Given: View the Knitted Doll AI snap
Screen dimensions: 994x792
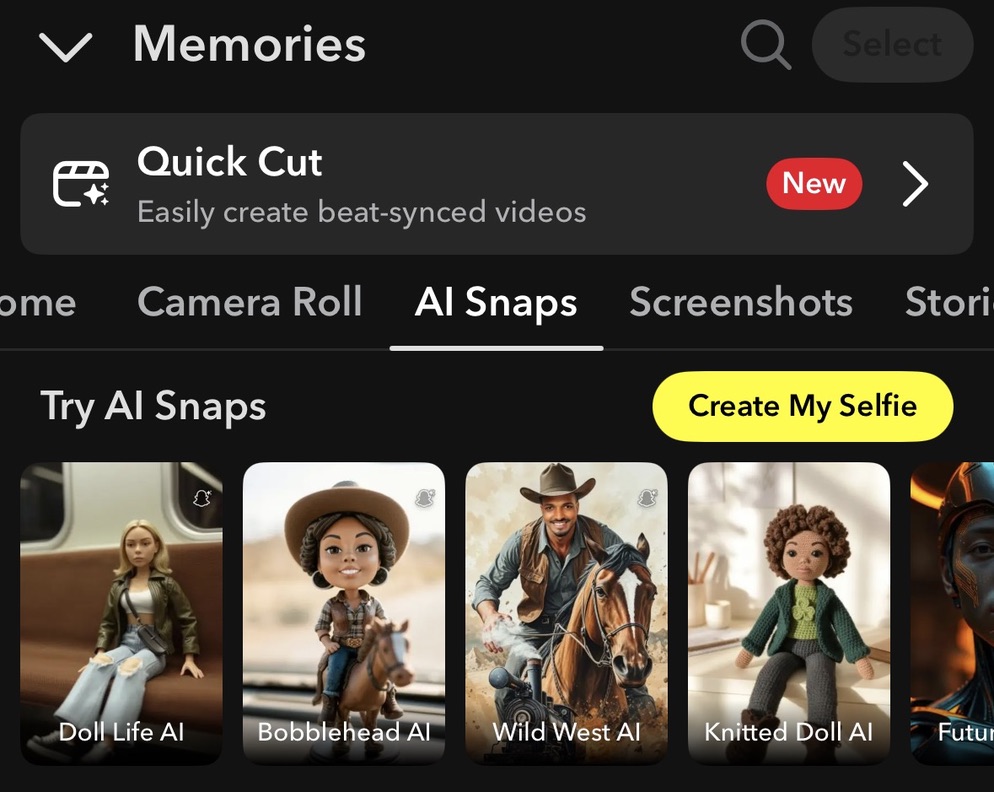Looking at the screenshot, I should point(788,613).
